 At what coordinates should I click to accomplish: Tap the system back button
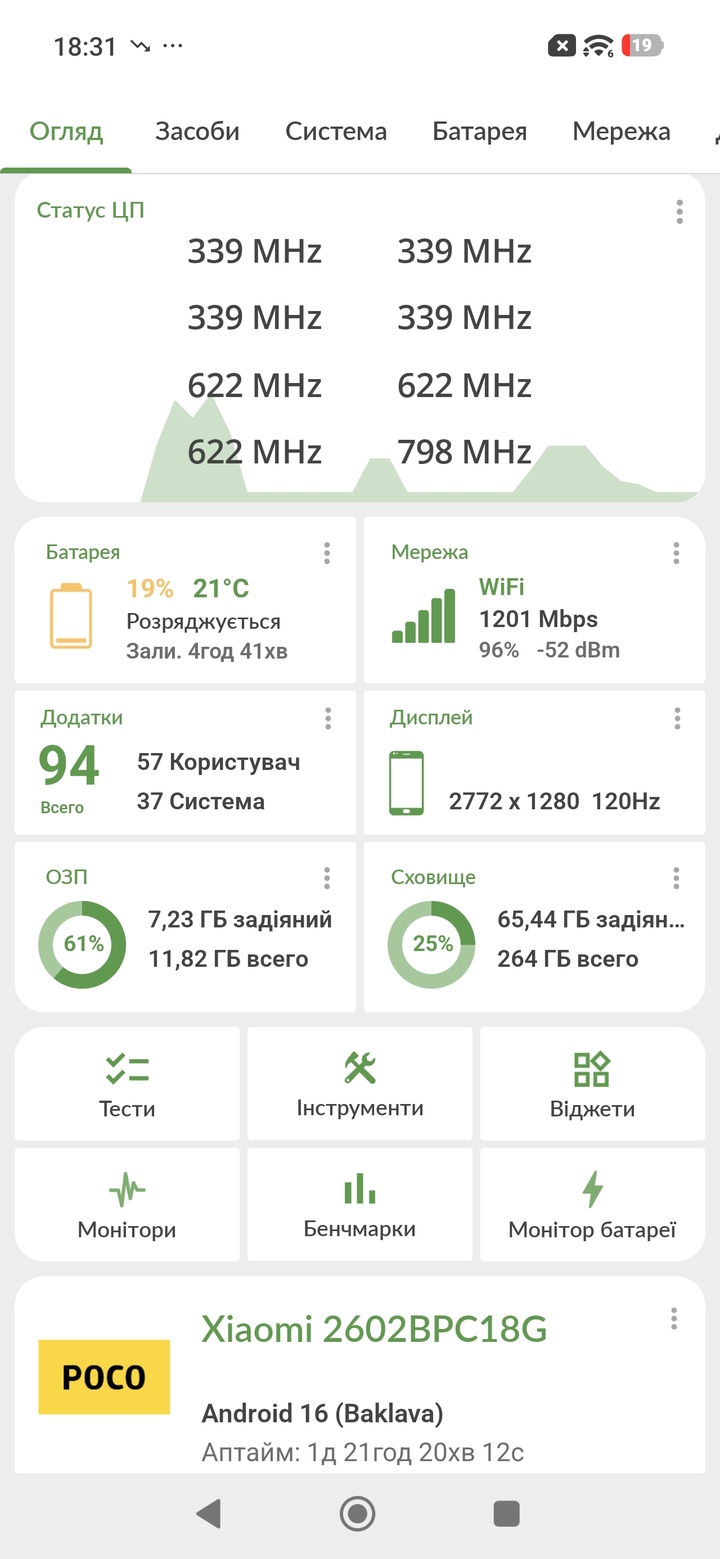(208, 1514)
